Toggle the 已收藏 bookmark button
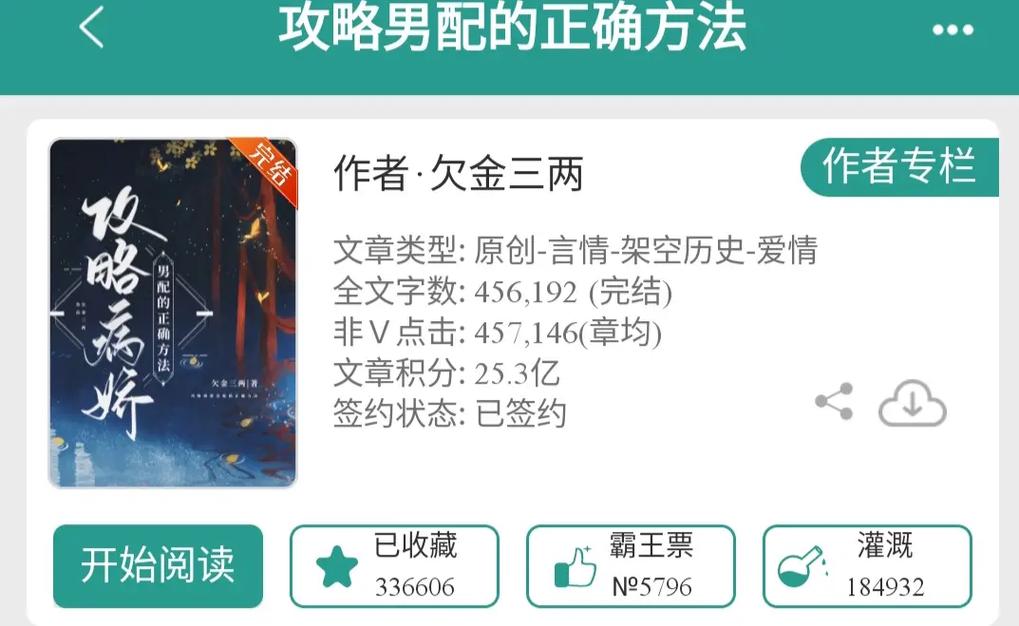1019x626 pixels. pyautogui.click(x=394, y=566)
